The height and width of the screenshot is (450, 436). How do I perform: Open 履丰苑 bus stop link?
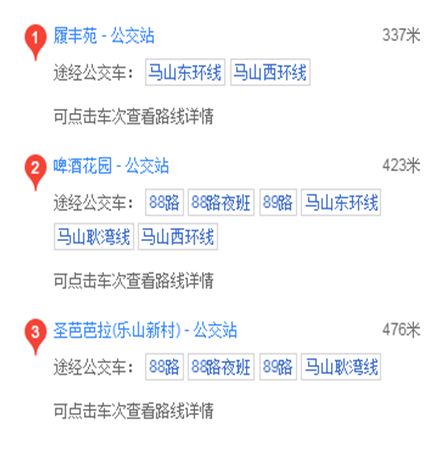[x=104, y=35]
